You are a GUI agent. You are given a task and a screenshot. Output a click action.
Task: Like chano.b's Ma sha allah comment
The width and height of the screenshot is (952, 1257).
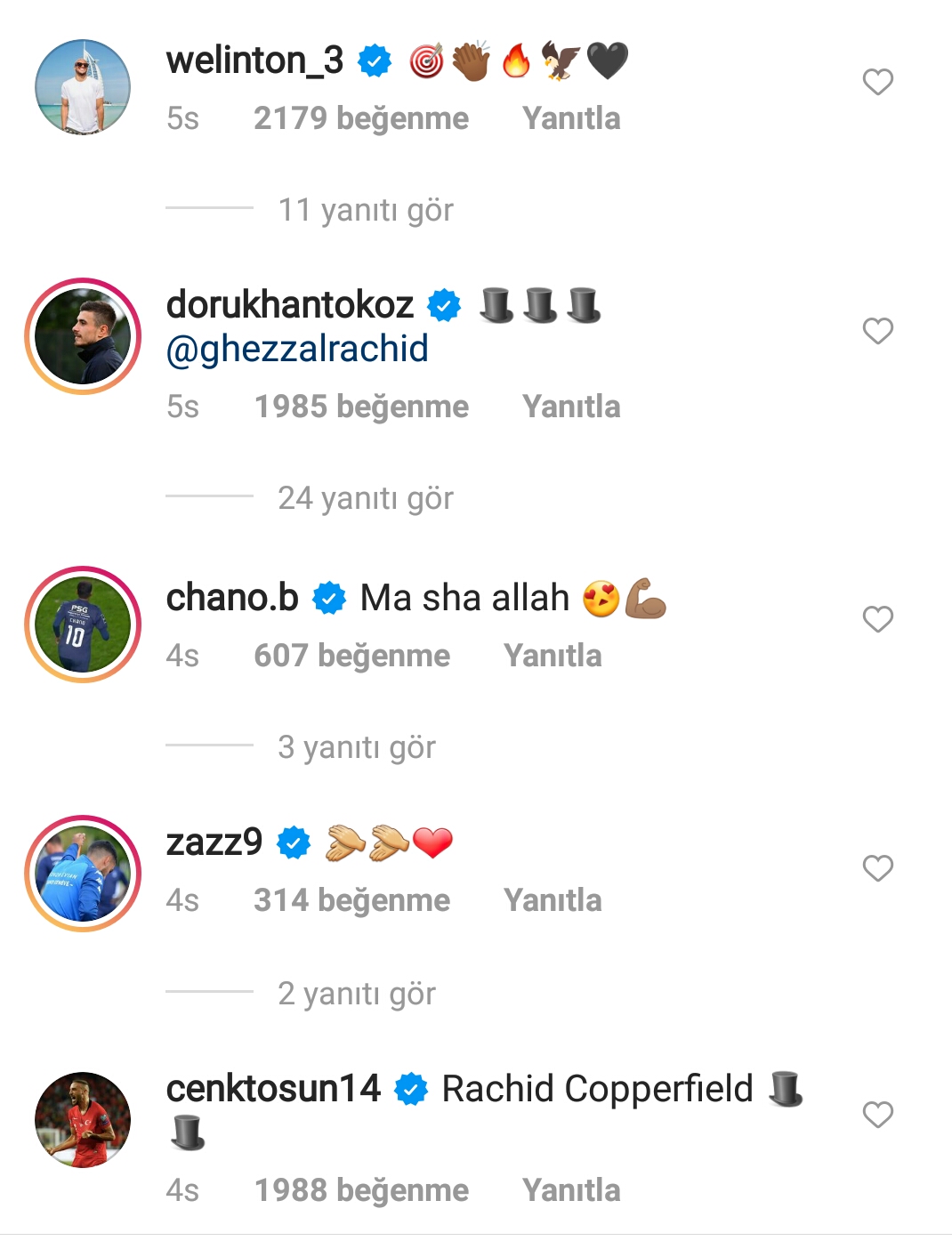tap(877, 619)
